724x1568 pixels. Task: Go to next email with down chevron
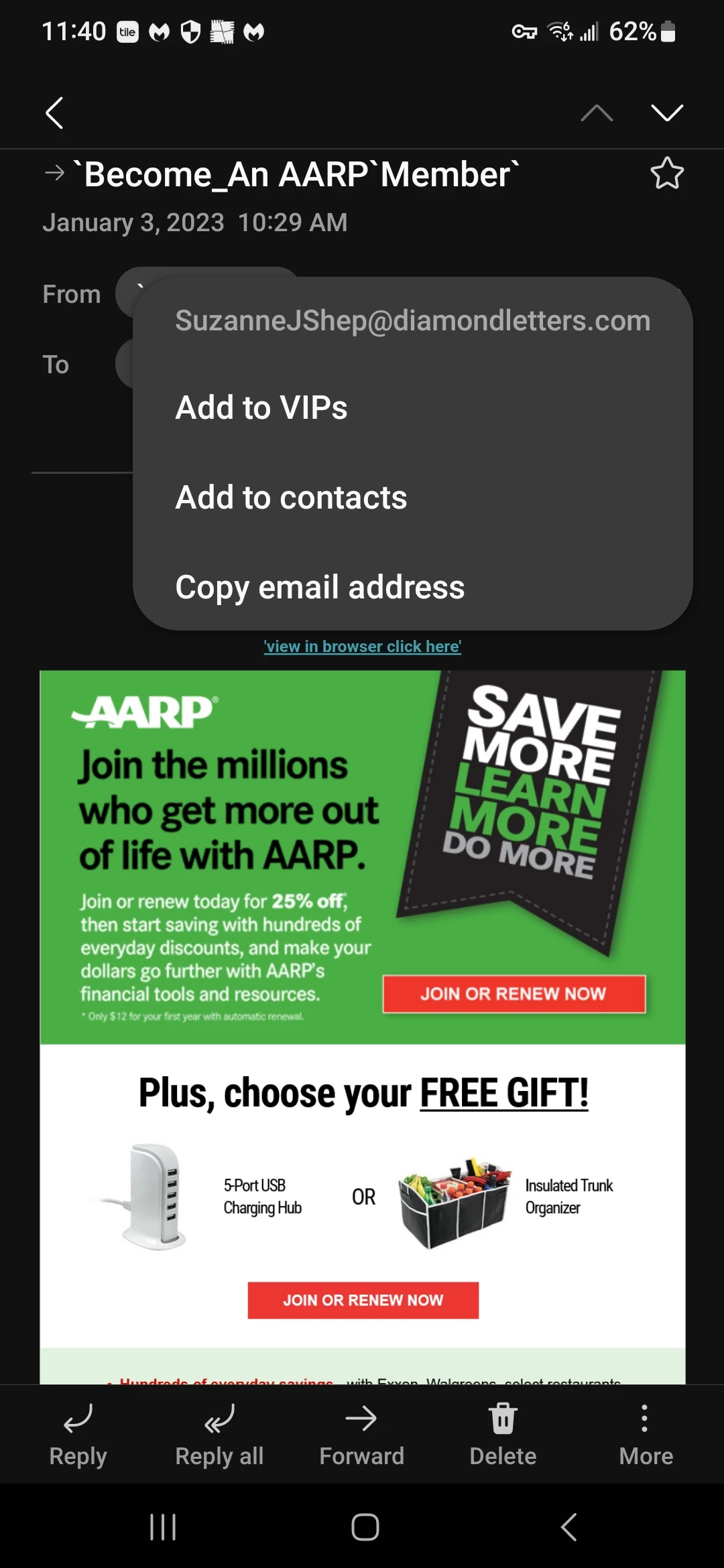click(667, 113)
